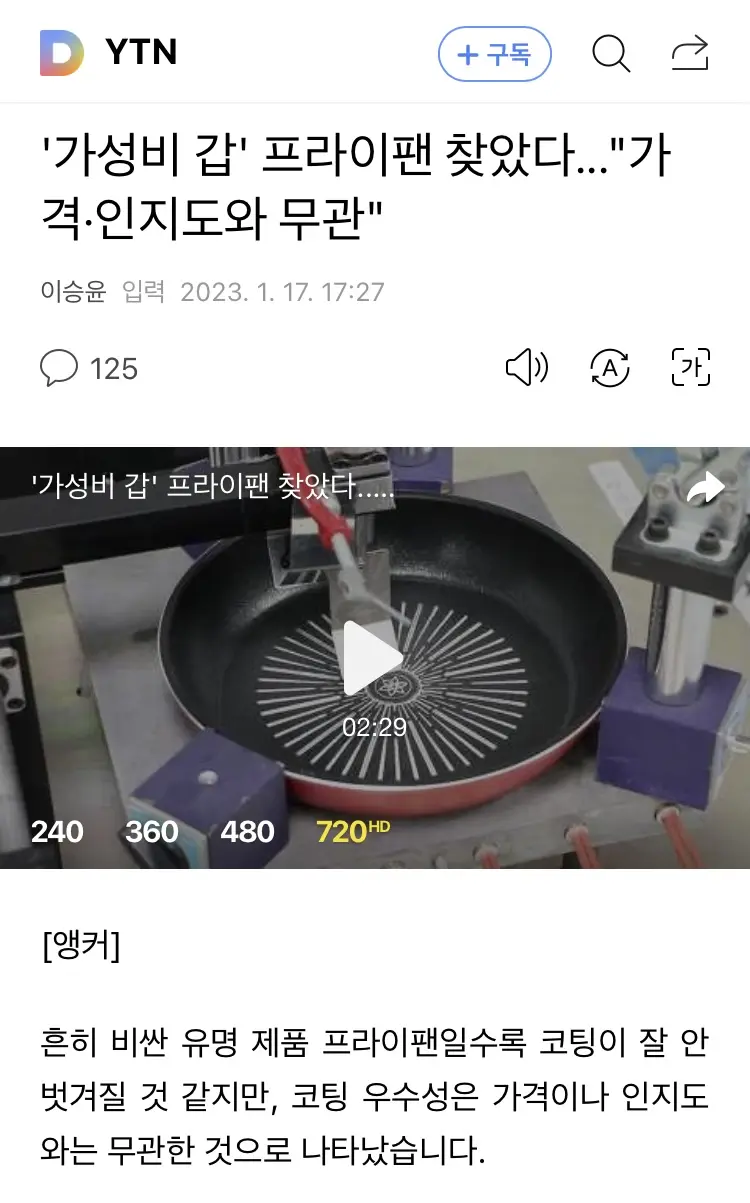The height and width of the screenshot is (1203, 750).
Task: Open the 125 comments
Action: click(89, 368)
